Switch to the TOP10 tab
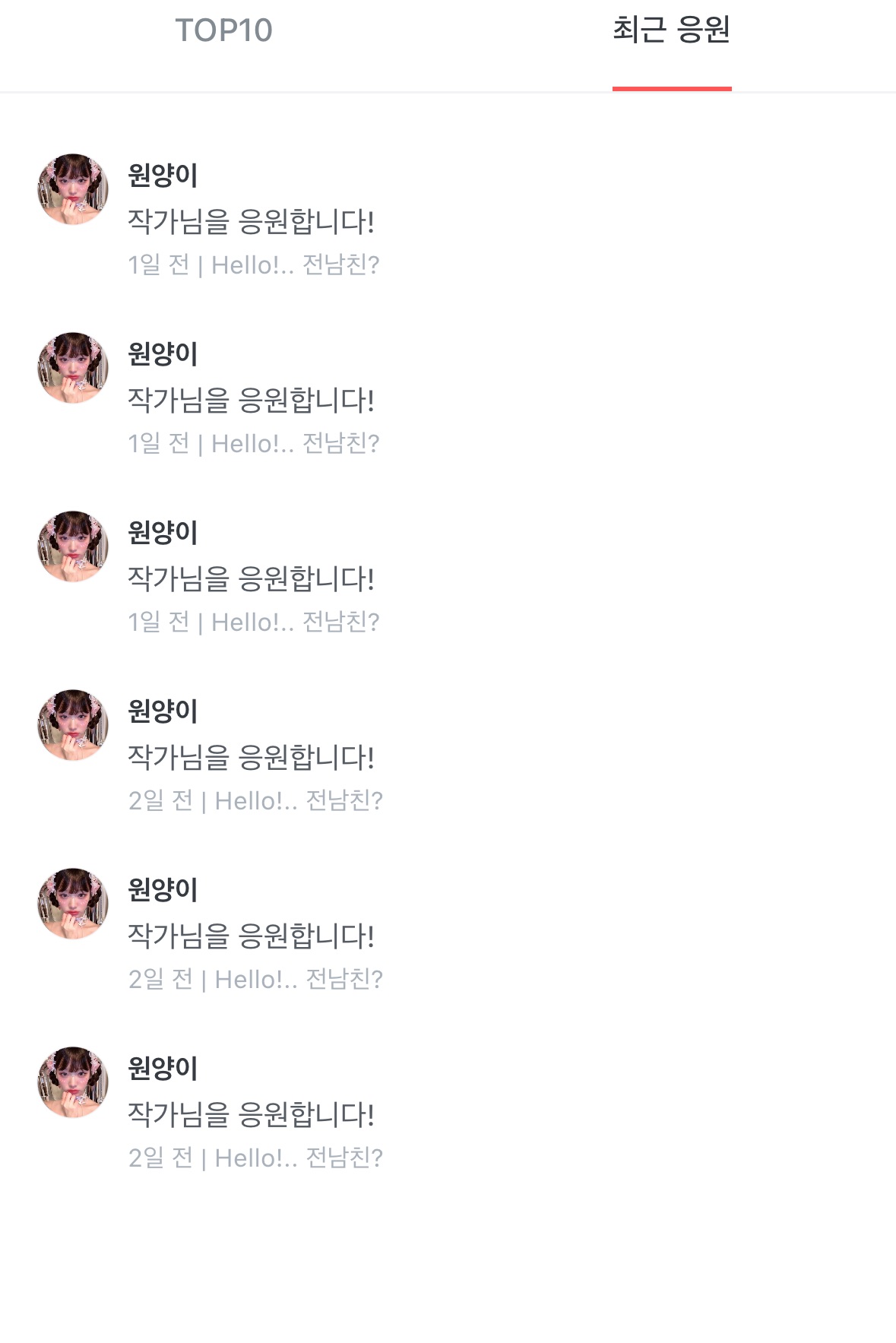Viewport: 896px width, 1343px height. click(x=223, y=31)
